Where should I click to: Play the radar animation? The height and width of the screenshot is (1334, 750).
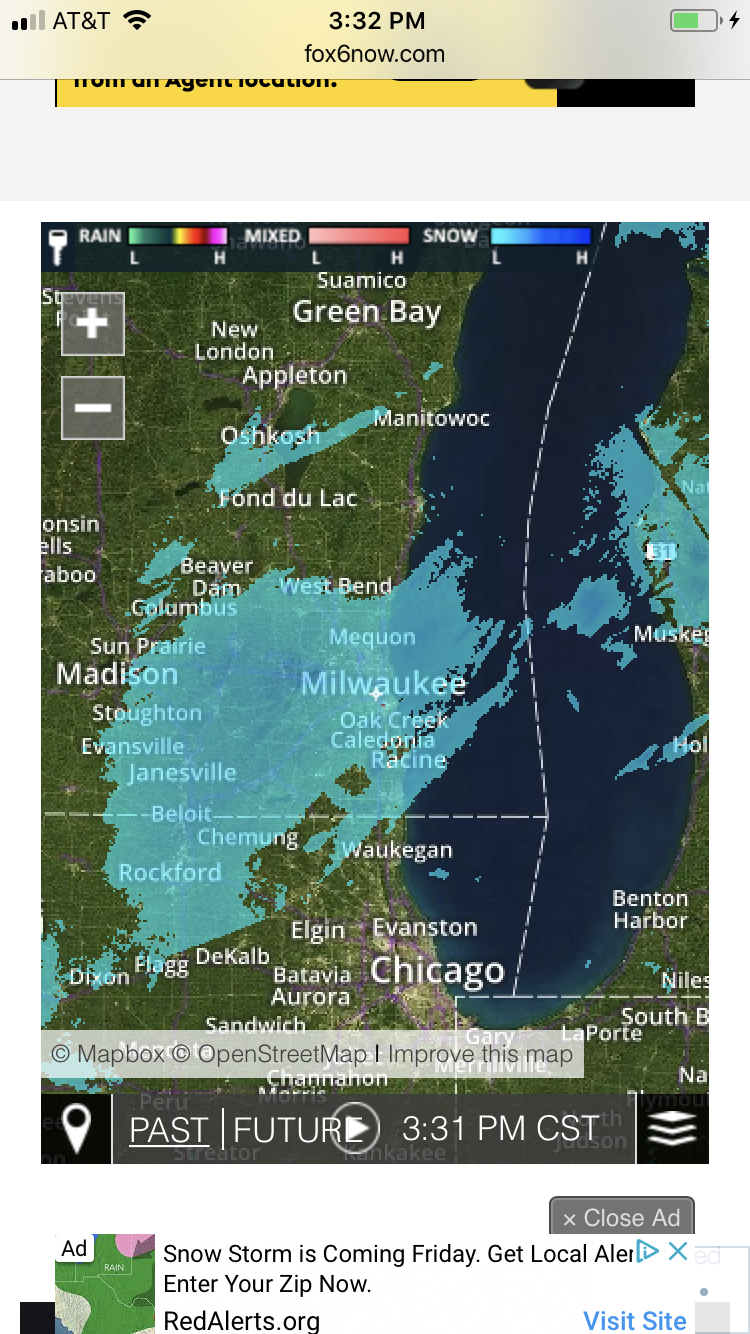pyautogui.click(x=357, y=1129)
